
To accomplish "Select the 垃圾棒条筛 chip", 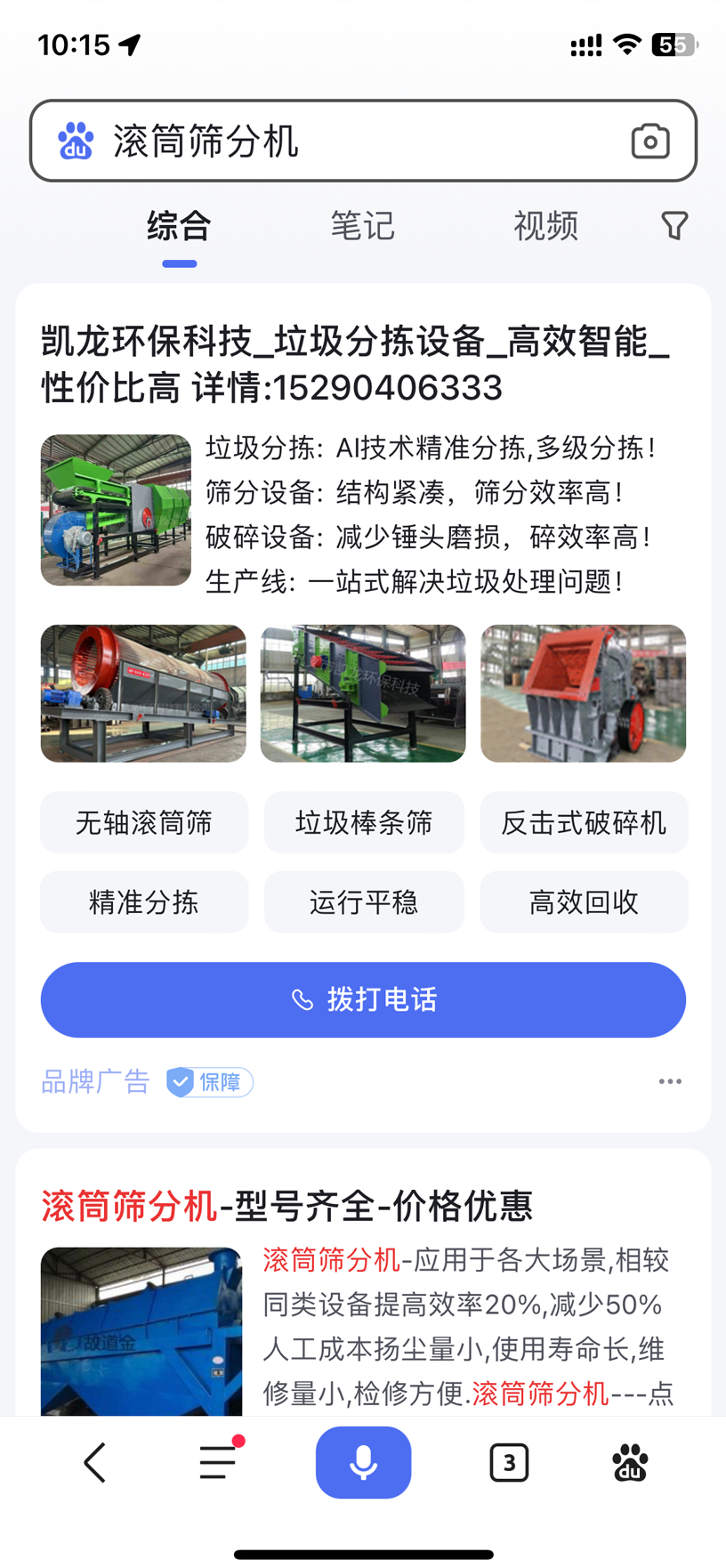I will tap(364, 823).
